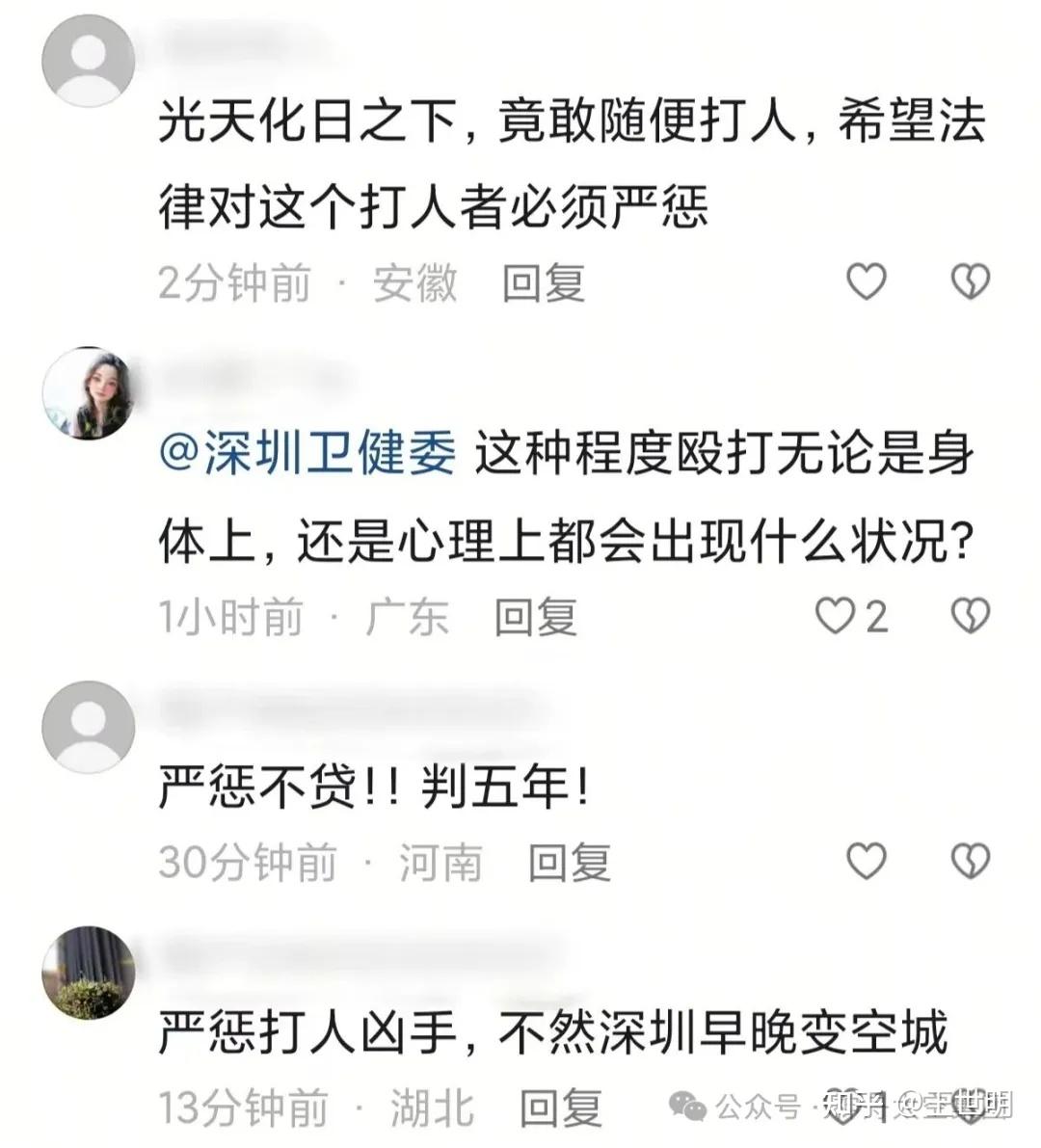Open the profile photo of the Guangdong commenter
Image resolution: width=1041 pixels, height=1148 pixels.
point(90,394)
